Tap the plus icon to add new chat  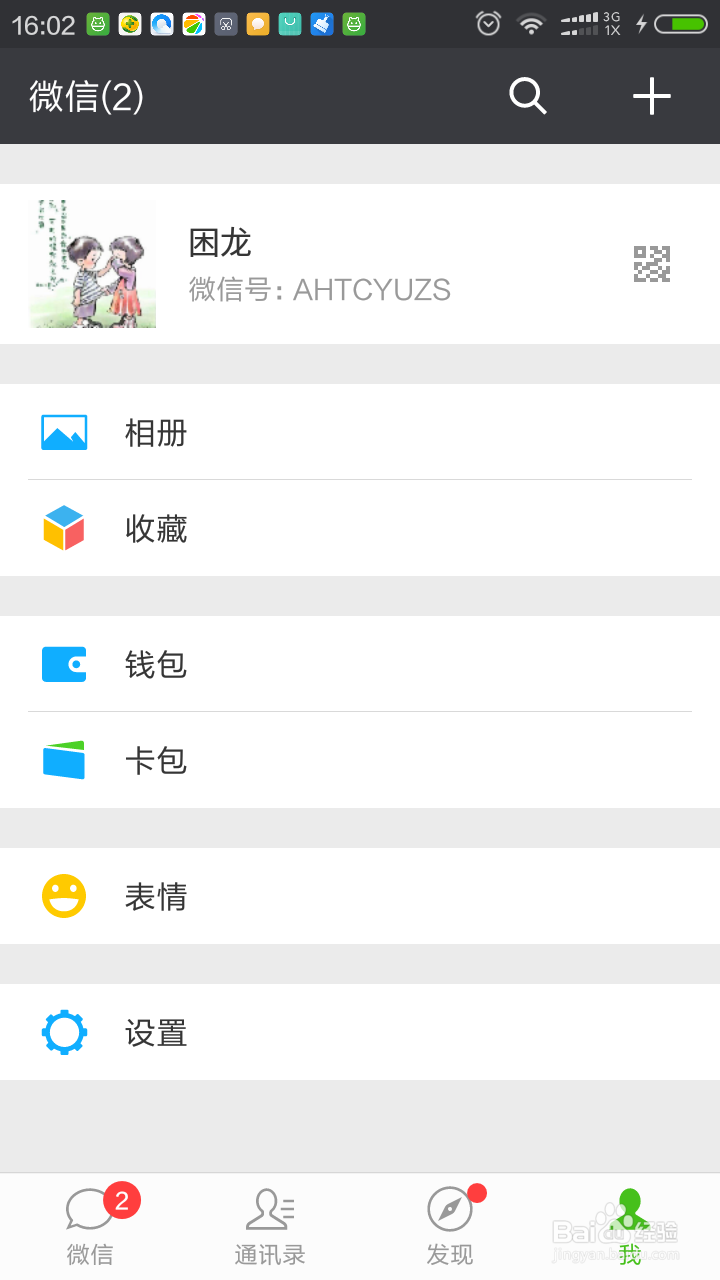(x=652, y=96)
